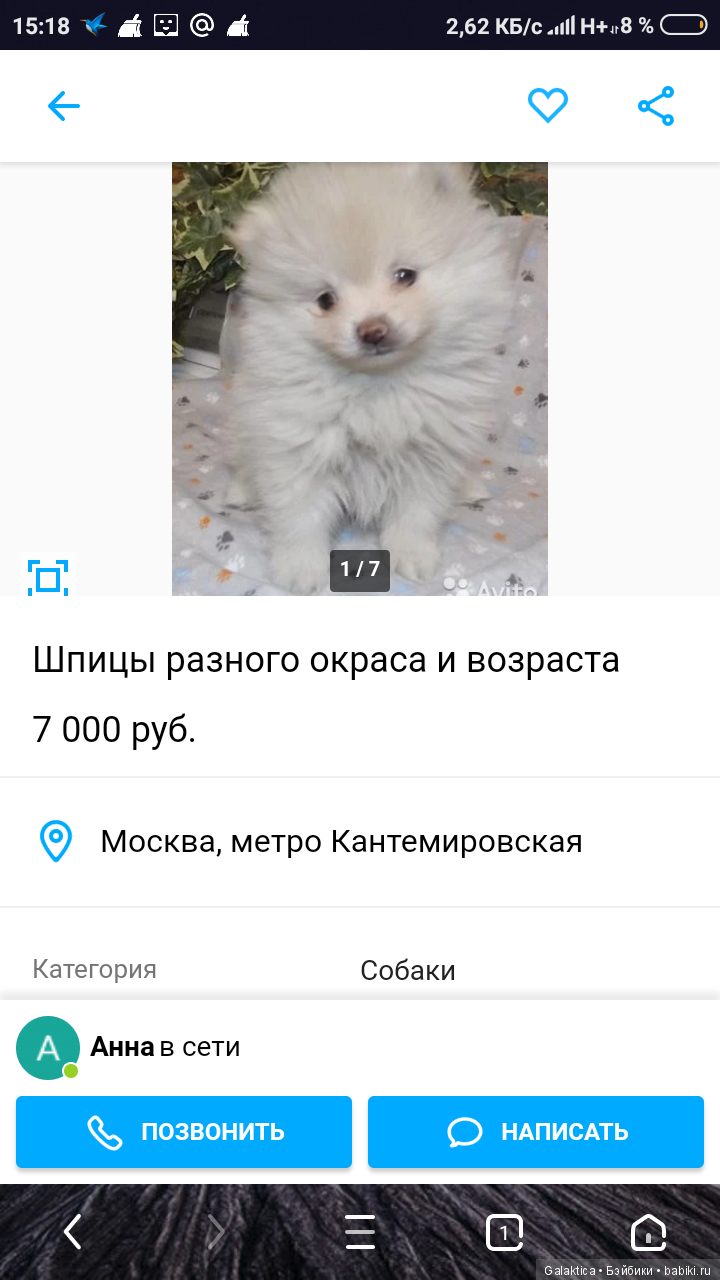
Task: Open map for Москва, метро Кантемировская
Action: [340, 842]
